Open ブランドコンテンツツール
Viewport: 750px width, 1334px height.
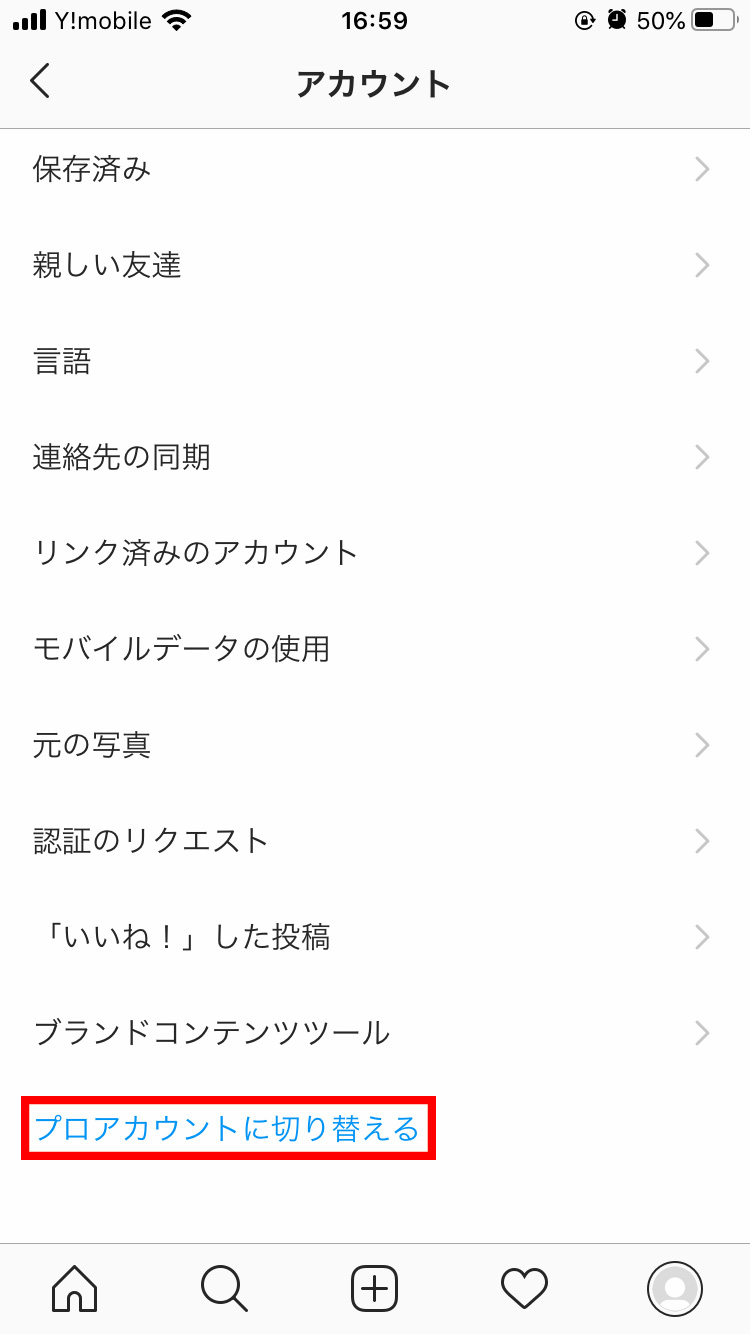point(375,1033)
